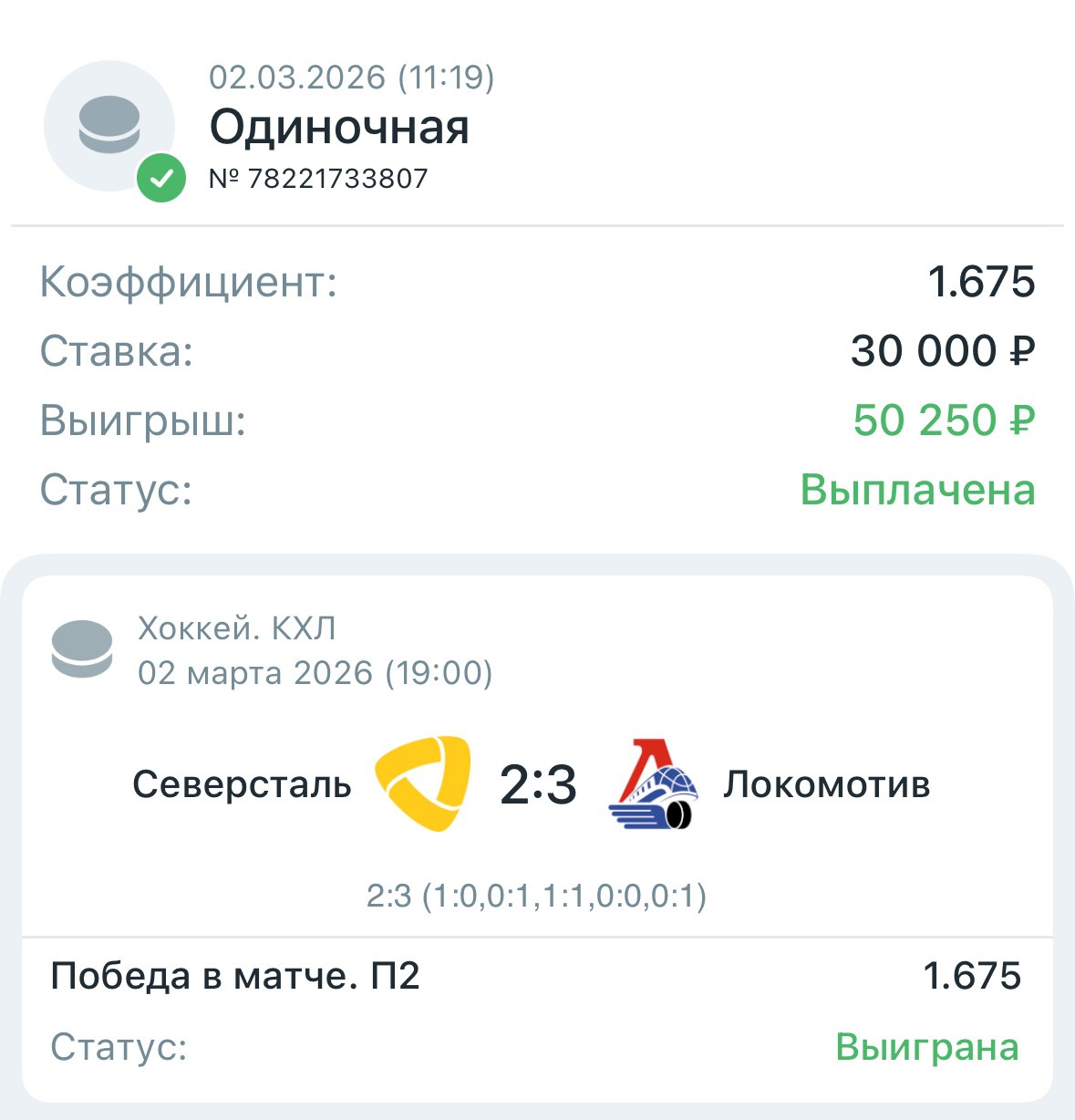Open the Северсталь vs Локомотив match card
Image resolution: width=1075 pixels, height=1120 pixels.
[x=537, y=785]
